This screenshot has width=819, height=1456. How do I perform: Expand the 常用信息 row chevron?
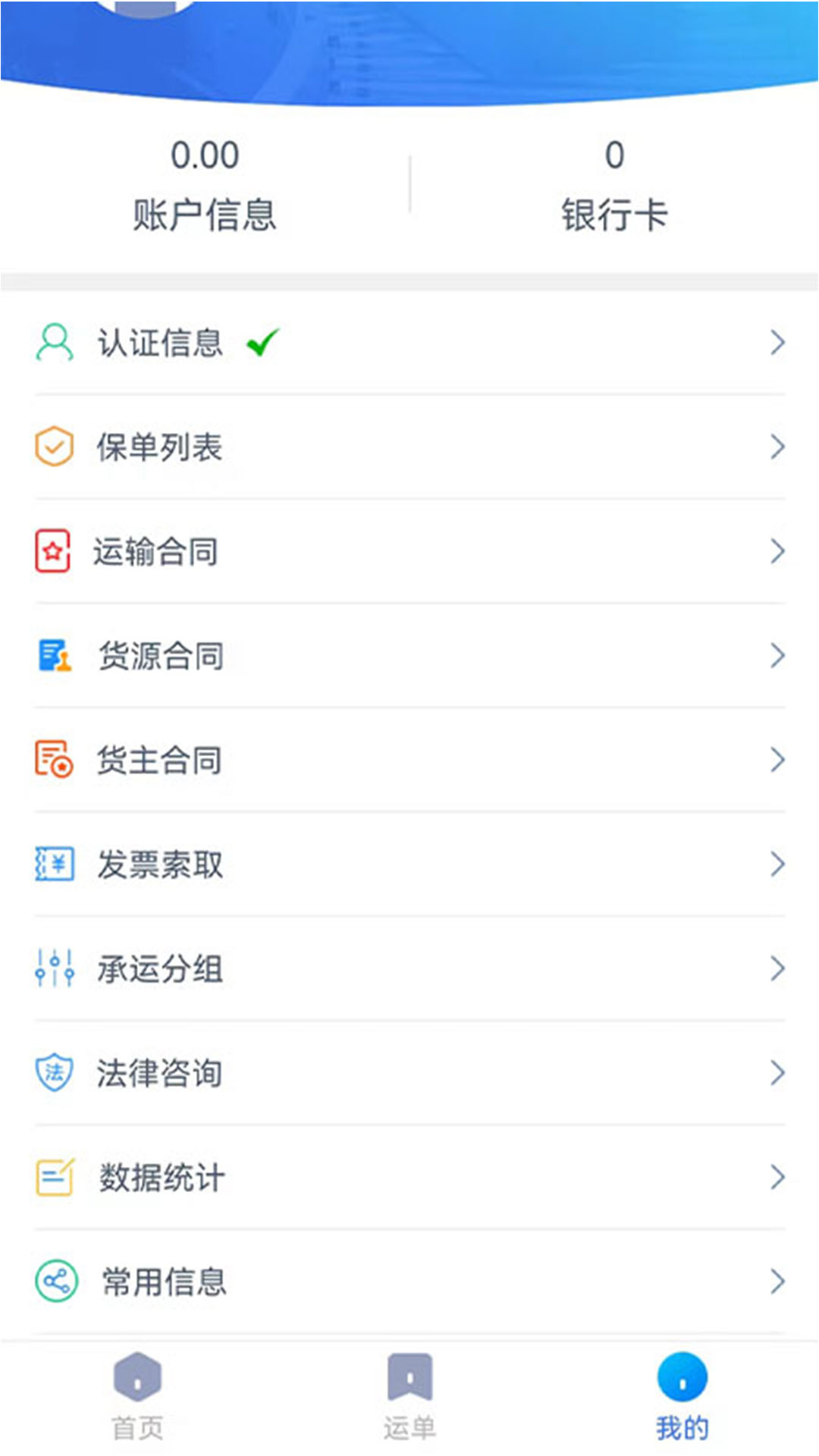[778, 1282]
